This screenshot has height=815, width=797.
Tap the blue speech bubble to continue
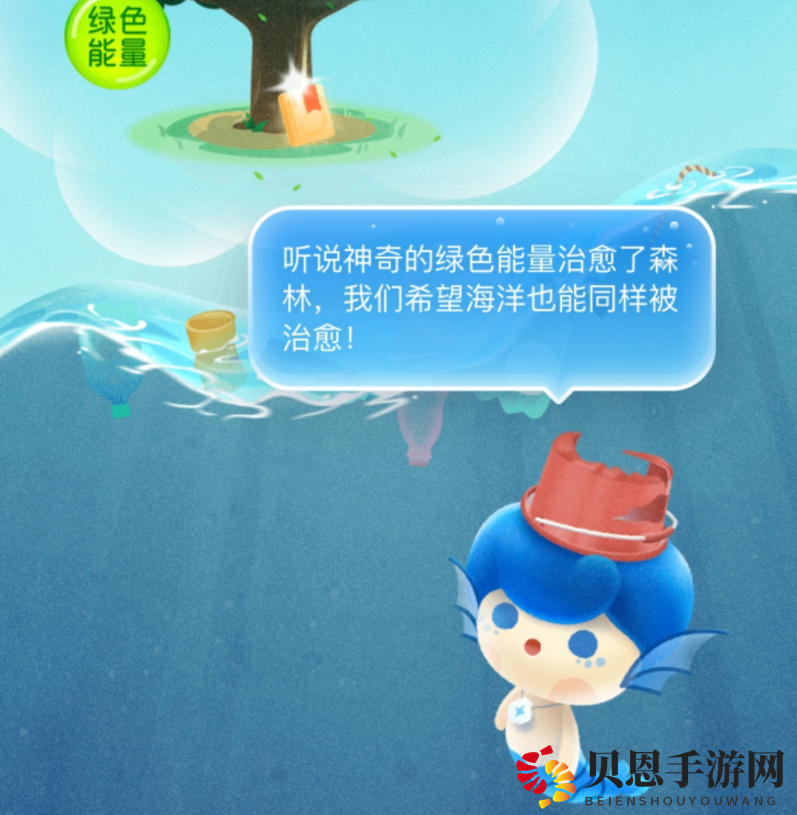point(481,298)
